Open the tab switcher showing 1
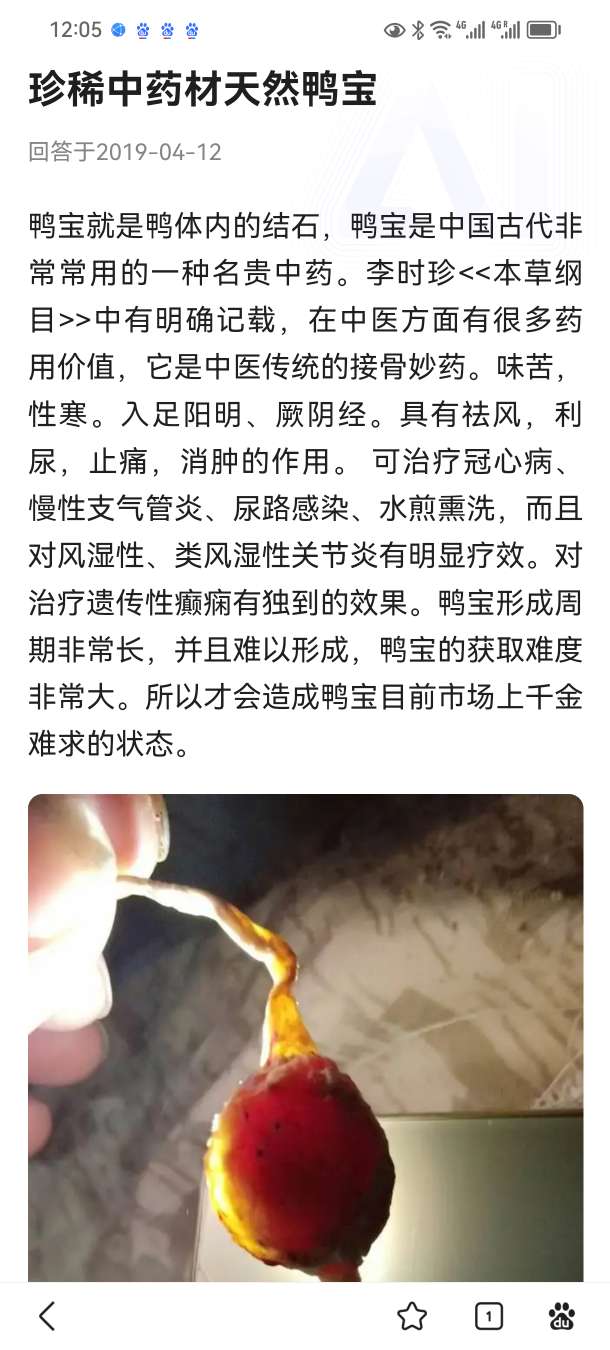Image resolution: width=610 pixels, height=1350 pixels. click(x=488, y=1316)
